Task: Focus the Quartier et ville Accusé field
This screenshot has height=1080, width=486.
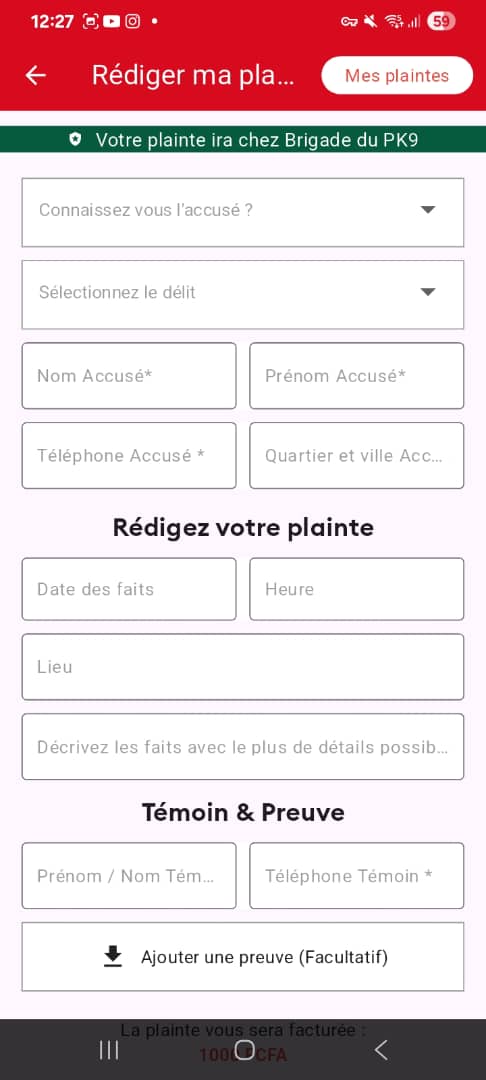Action: click(357, 456)
